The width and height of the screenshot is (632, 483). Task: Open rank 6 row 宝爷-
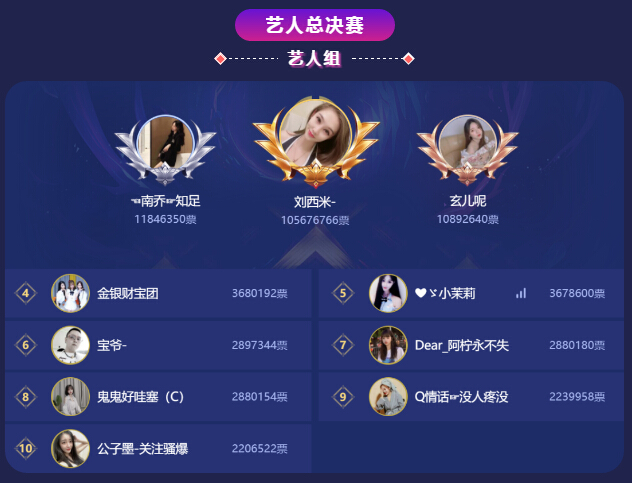pyautogui.click(x=158, y=345)
